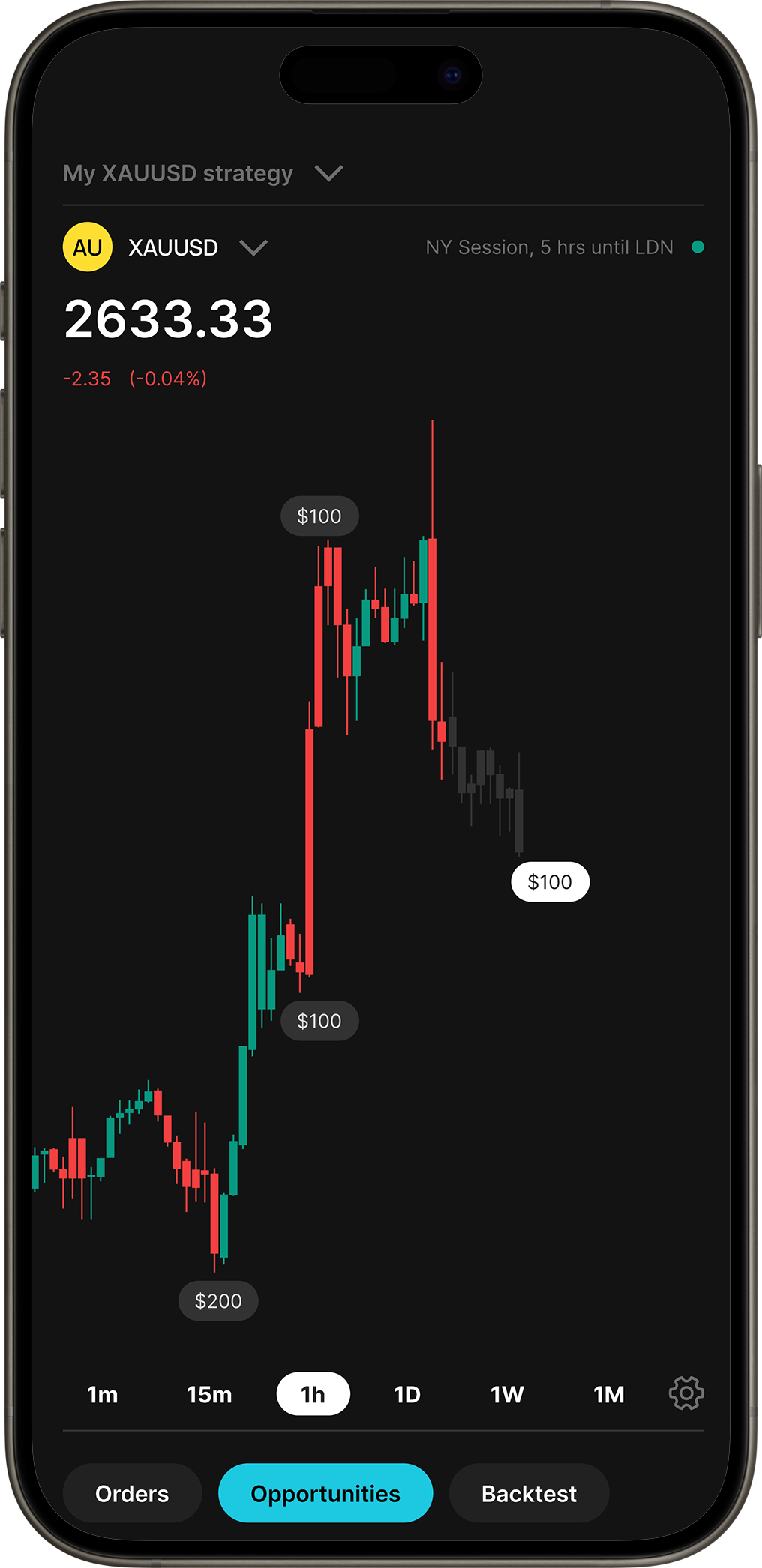Switch to the Opportunities tab
The width and height of the screenshot is (762, 1568).
coord(325,1494)
